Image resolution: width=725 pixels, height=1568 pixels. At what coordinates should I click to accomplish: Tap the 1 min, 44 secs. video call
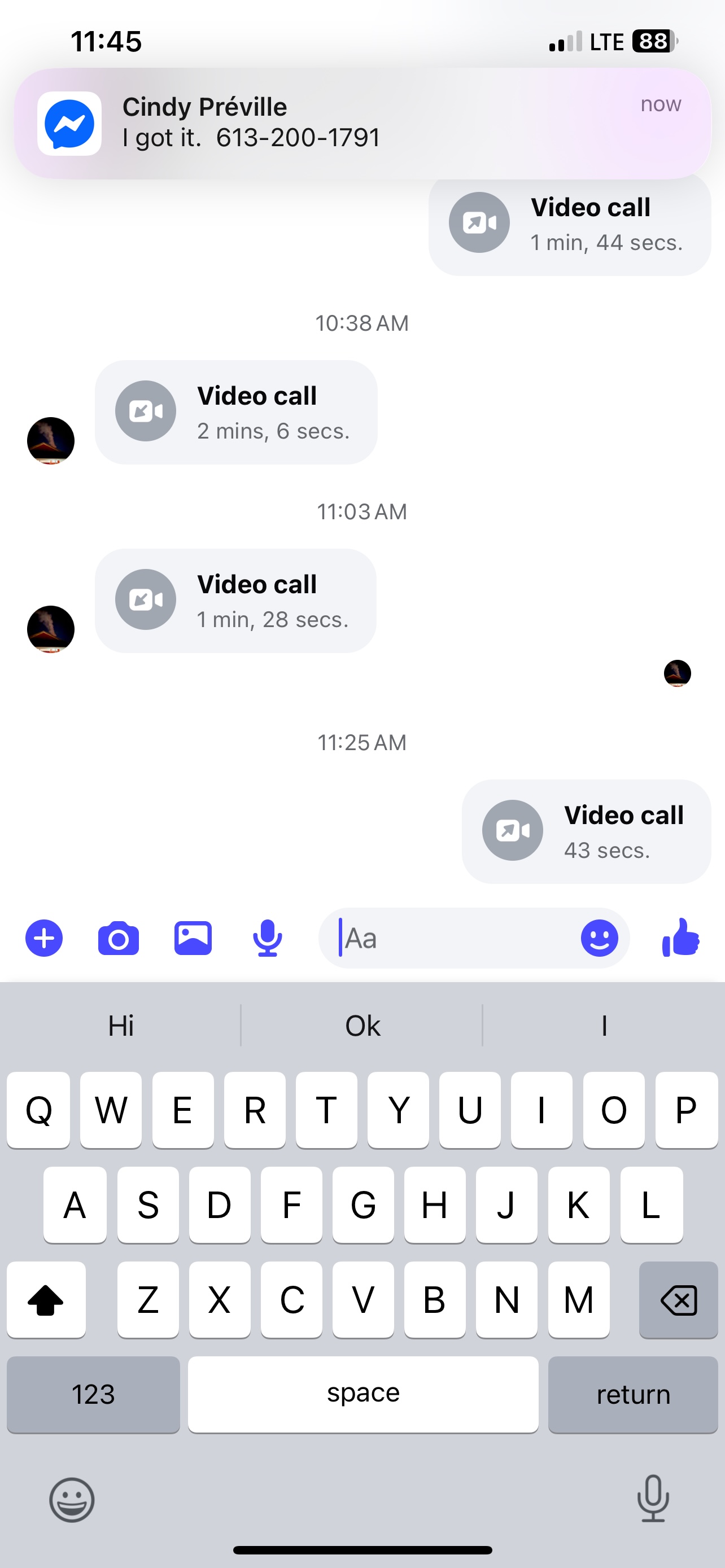[570, 224]
